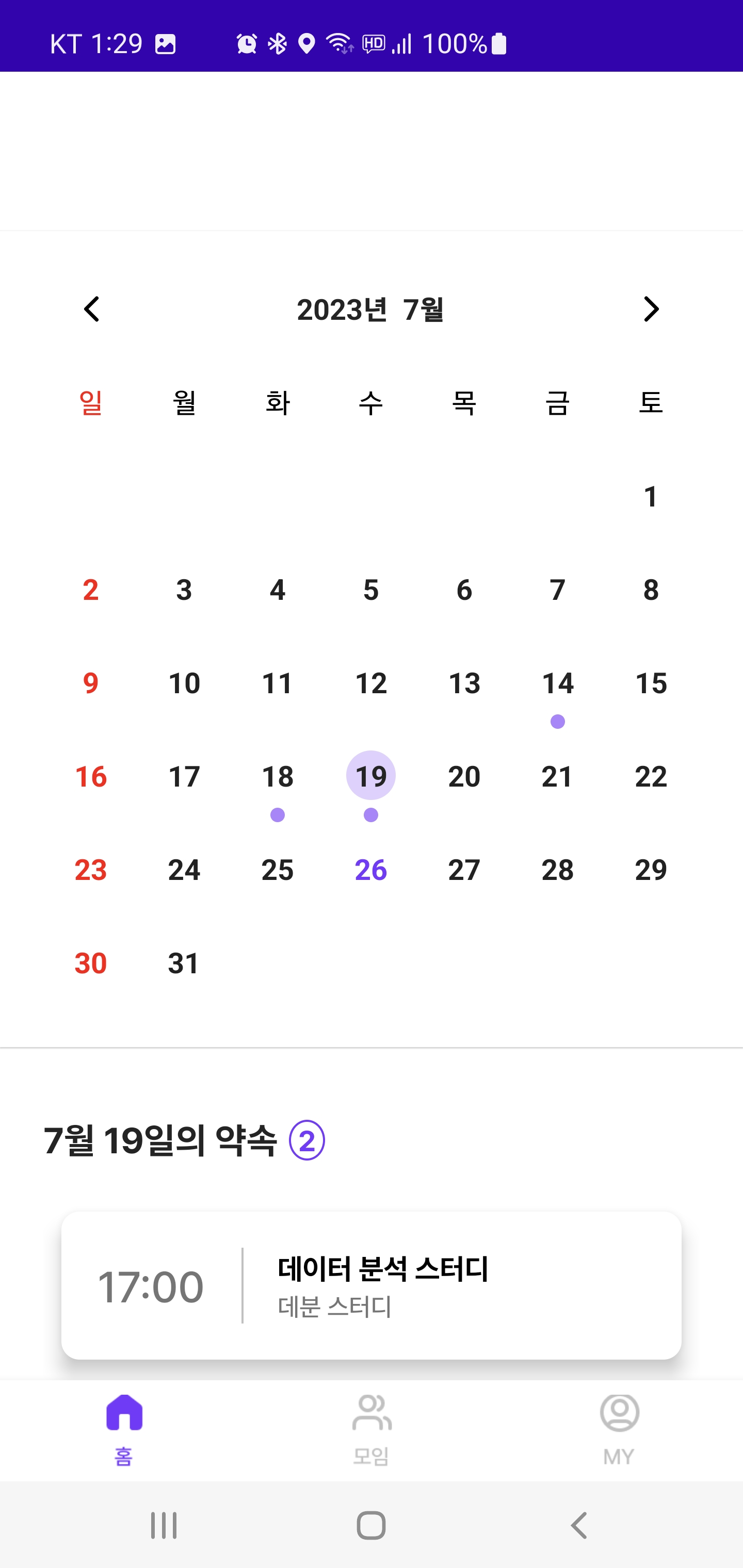Viewport: 743px width, 1568px height.
Task: Switch to the 모임 tab
Action: (x=371, y=1429)
